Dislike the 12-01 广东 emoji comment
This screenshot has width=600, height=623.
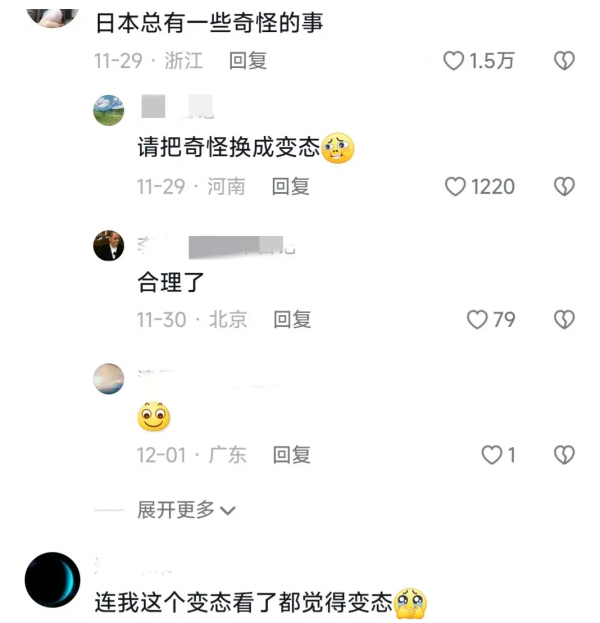(x=564, y=455)
